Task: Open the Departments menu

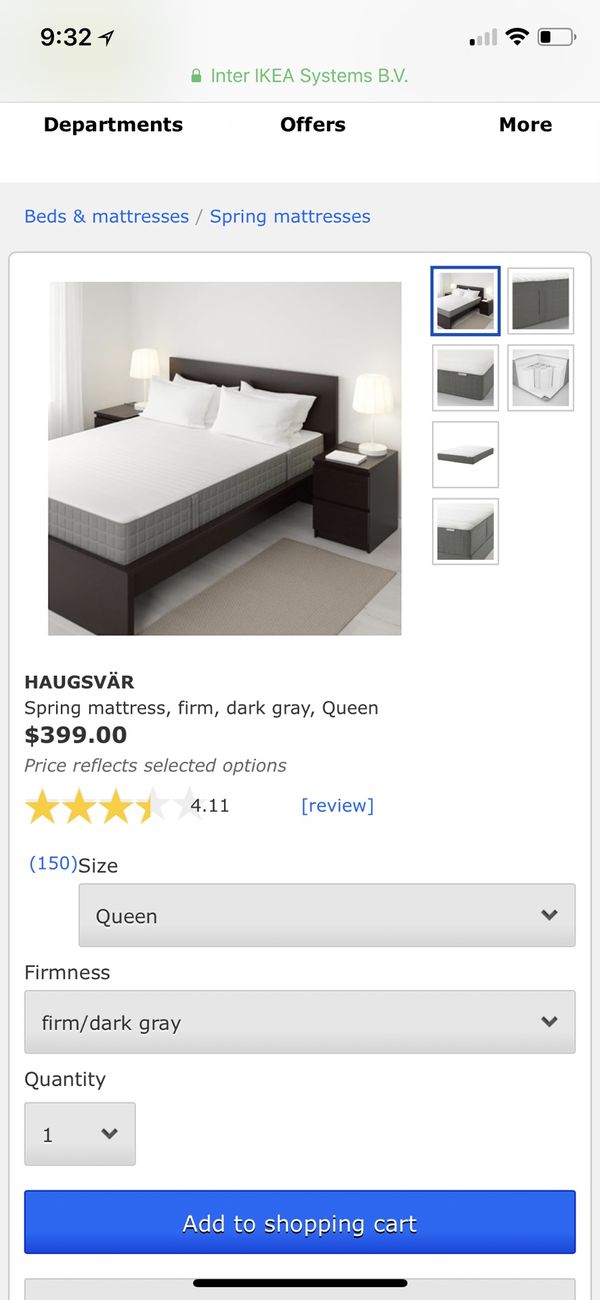Action: [113, 125]
